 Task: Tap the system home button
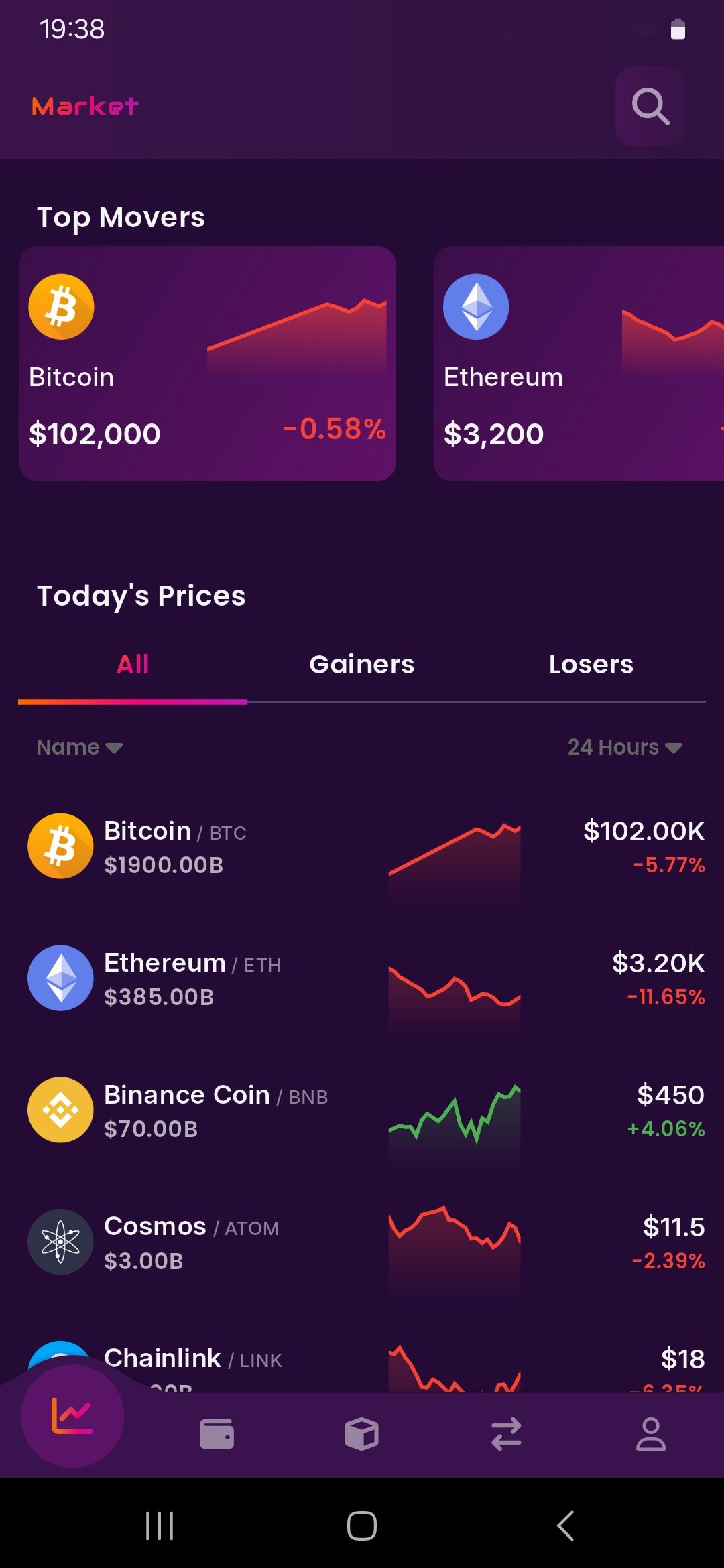pyautogui.click(x=362, y=1526)
